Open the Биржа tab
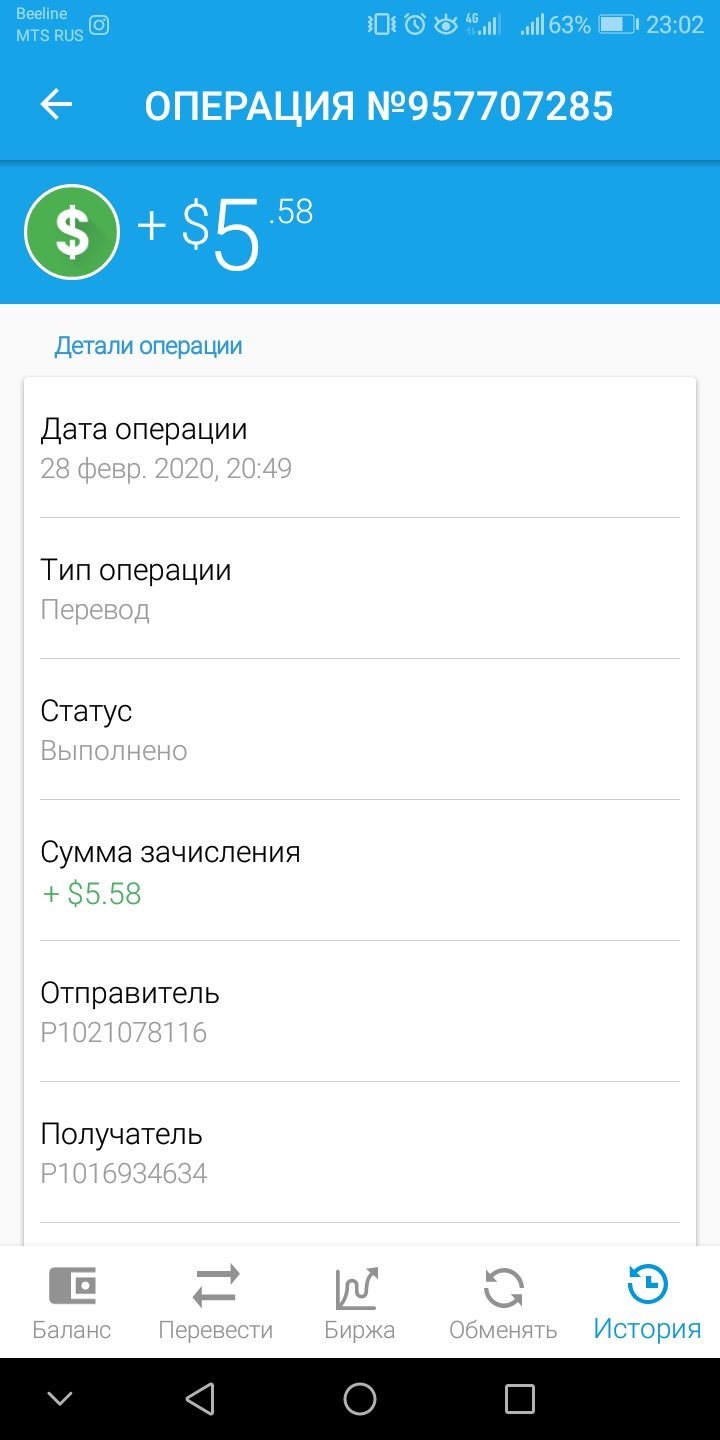 pos(360,1302)
